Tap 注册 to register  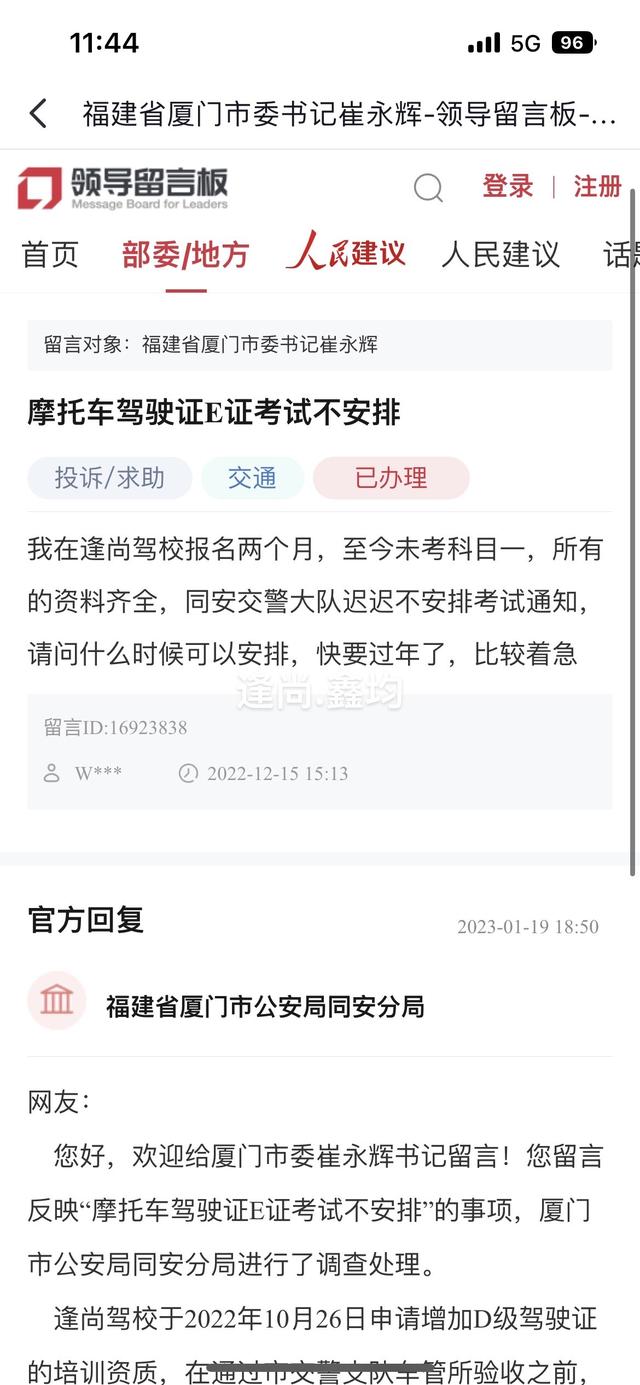click(597, 186)
